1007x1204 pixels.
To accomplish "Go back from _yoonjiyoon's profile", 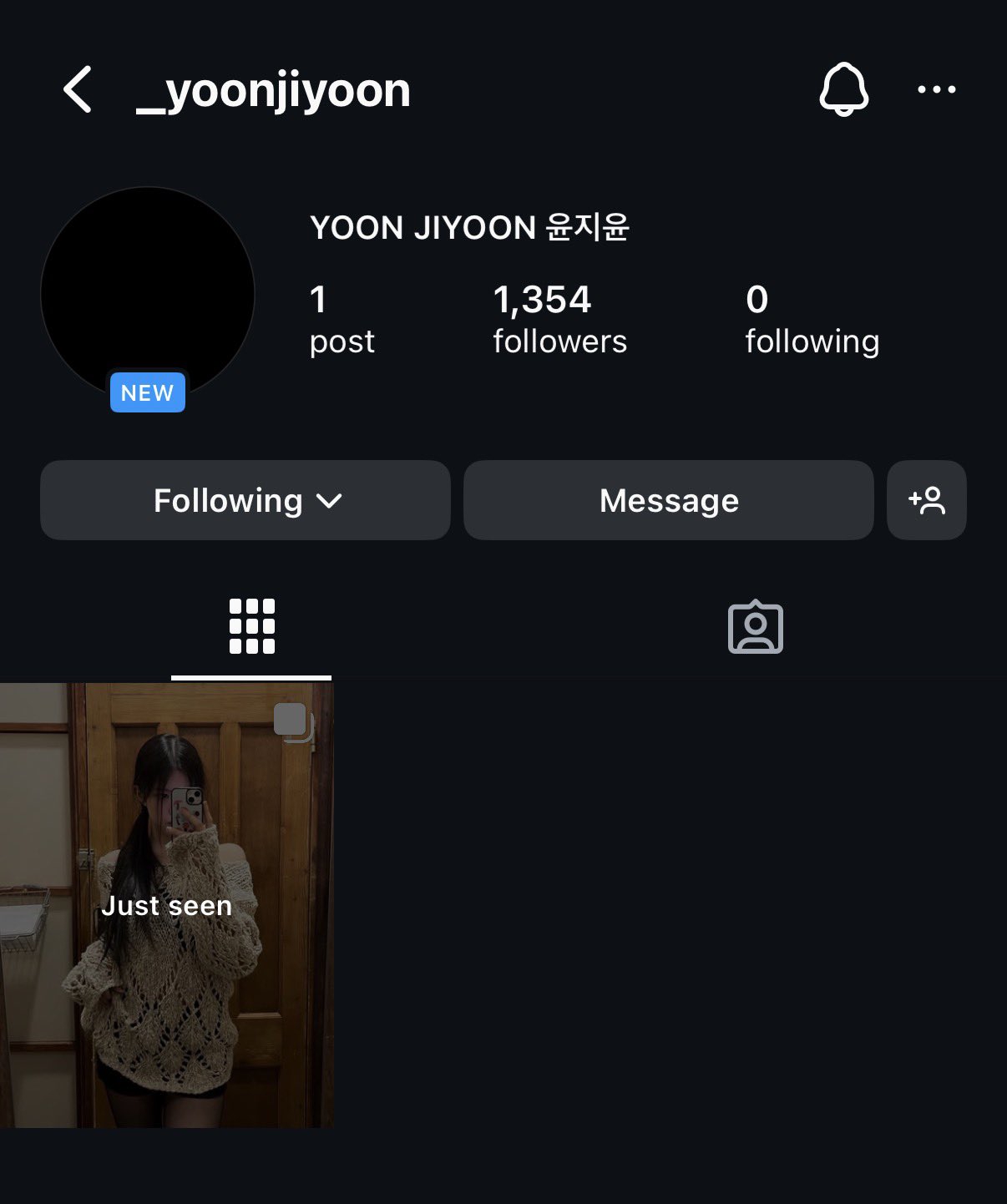I will pos(78,89).
